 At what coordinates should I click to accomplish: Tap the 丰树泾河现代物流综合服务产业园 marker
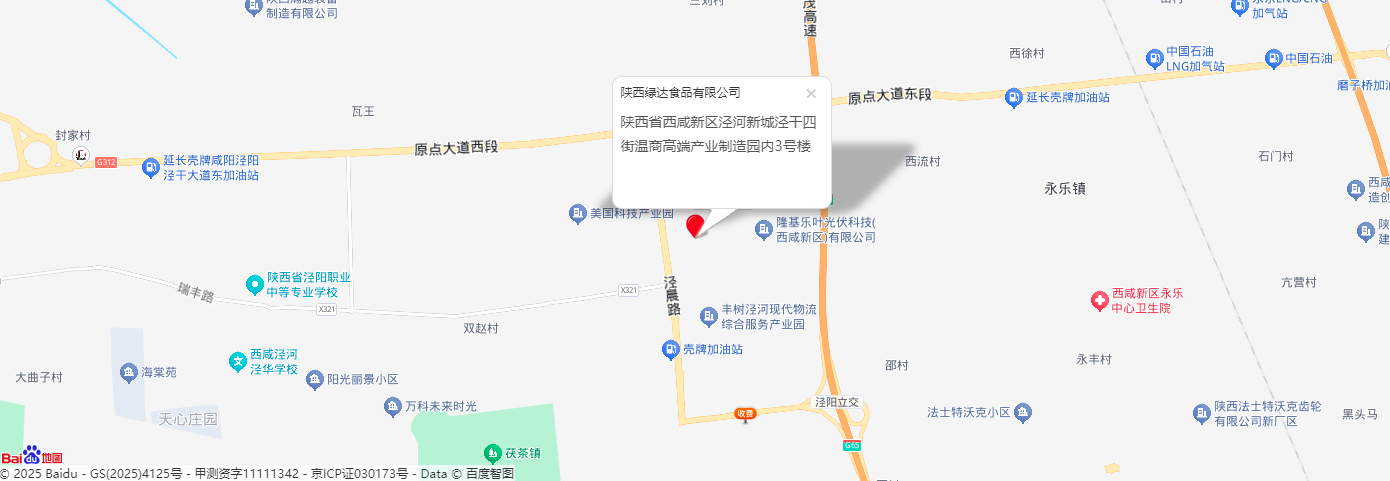tap(709, 317)
